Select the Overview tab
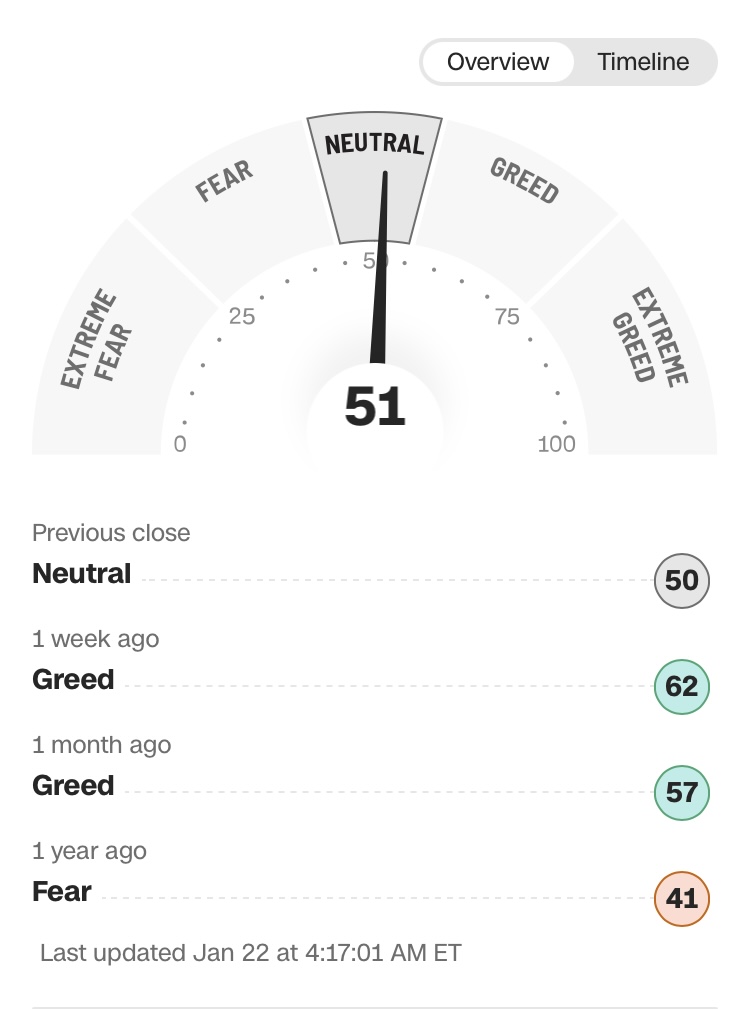Image resolution: width=750 pixels, height=1009 pixels. coord(498,62)
